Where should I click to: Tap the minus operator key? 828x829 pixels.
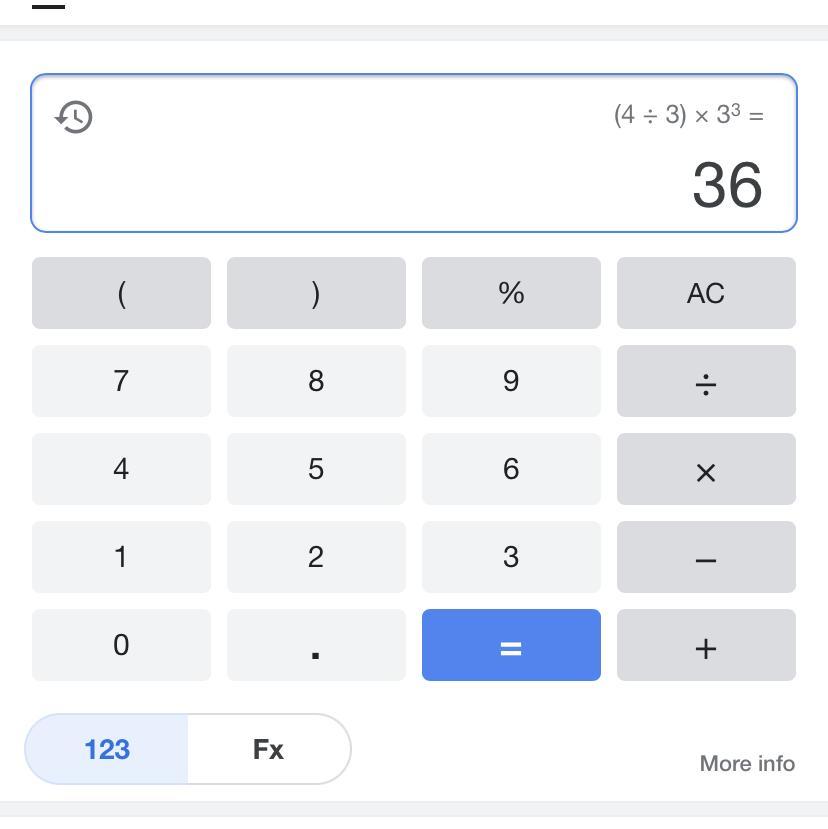(x=706, y=557)
